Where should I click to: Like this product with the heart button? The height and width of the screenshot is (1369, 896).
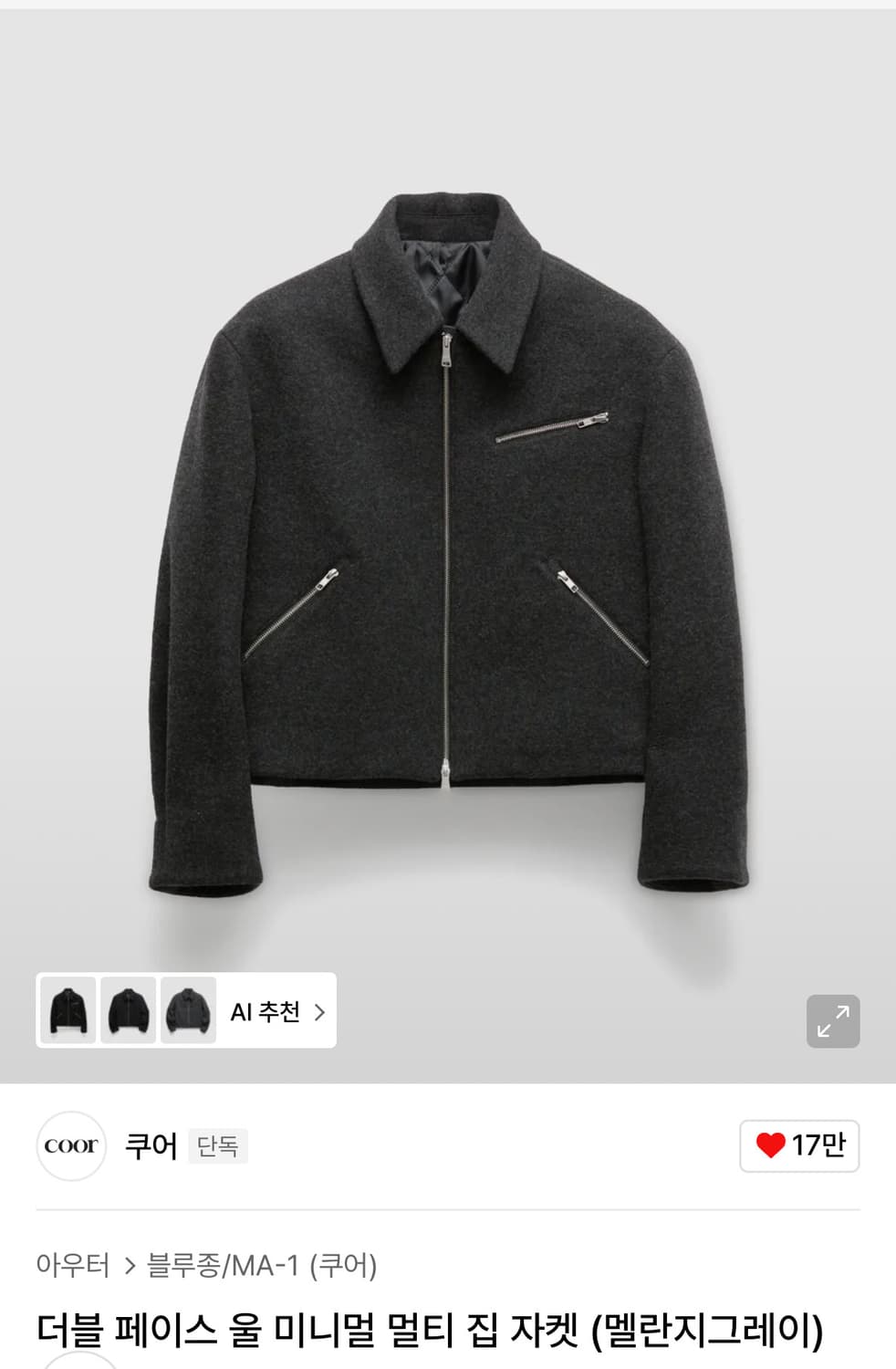[x=799, y=1145]
